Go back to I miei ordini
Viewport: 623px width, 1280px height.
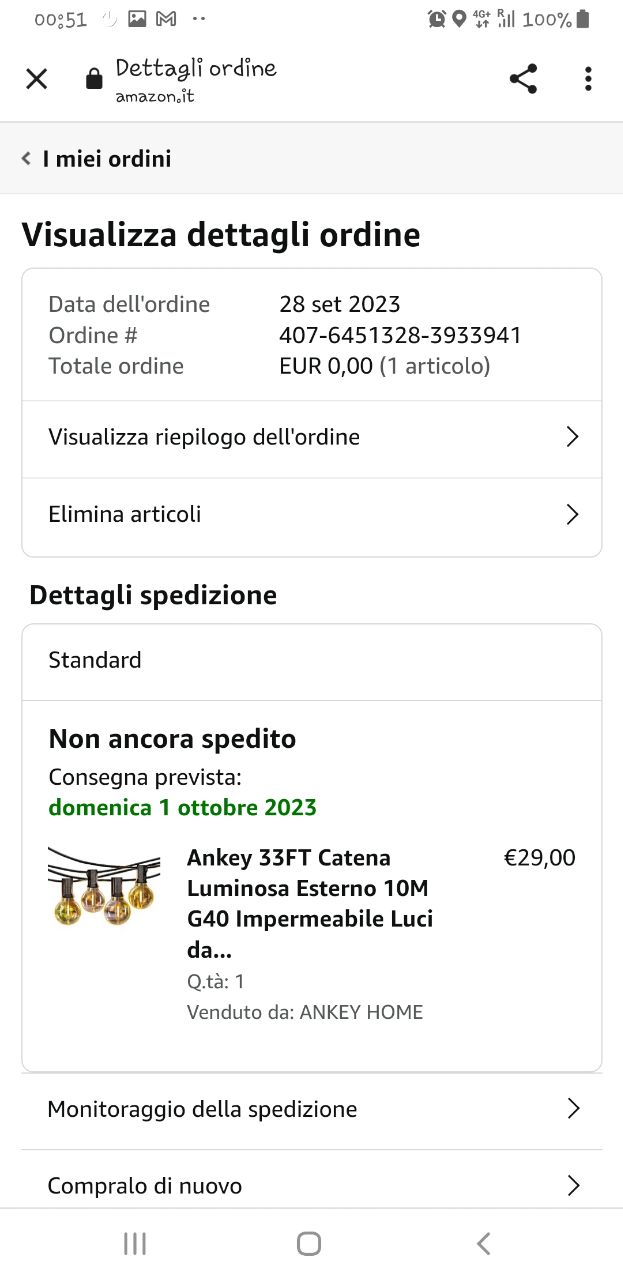(x=97, y=159)
